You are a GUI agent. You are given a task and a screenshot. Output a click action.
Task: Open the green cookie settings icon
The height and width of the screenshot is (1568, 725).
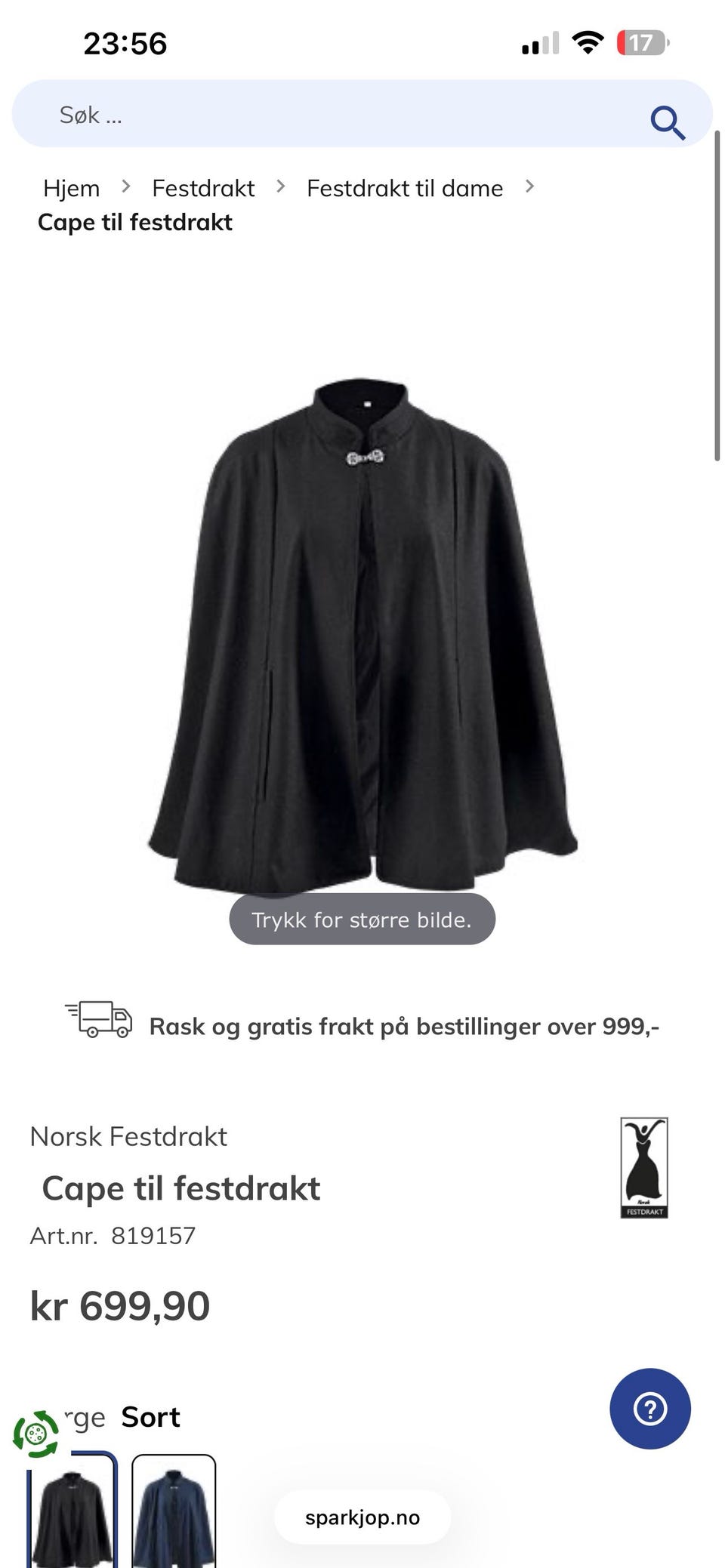(35, 1434)
